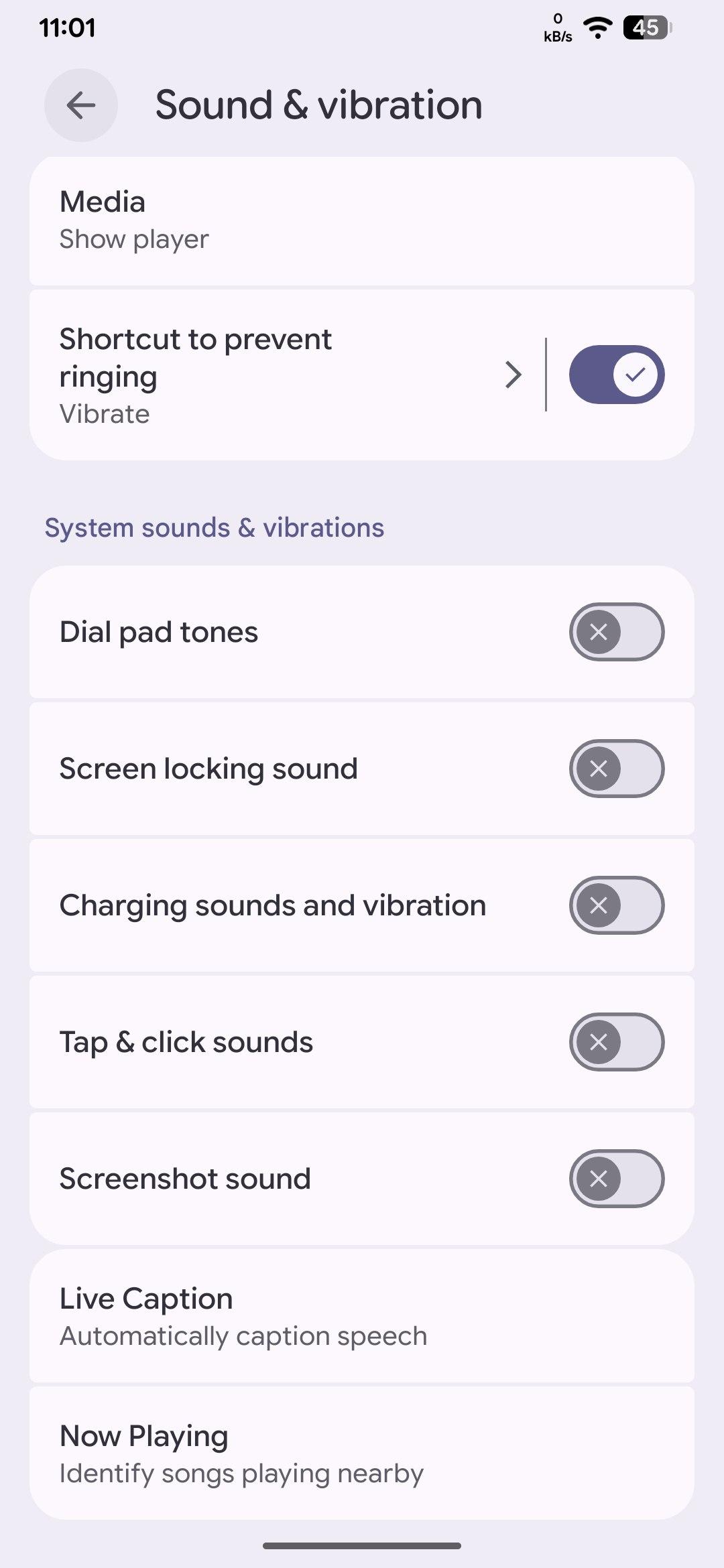Image resolution: width=724 pixels, height=1568 pixels.
Task: Go back from Sound & vibration
Action: [81, 105]
